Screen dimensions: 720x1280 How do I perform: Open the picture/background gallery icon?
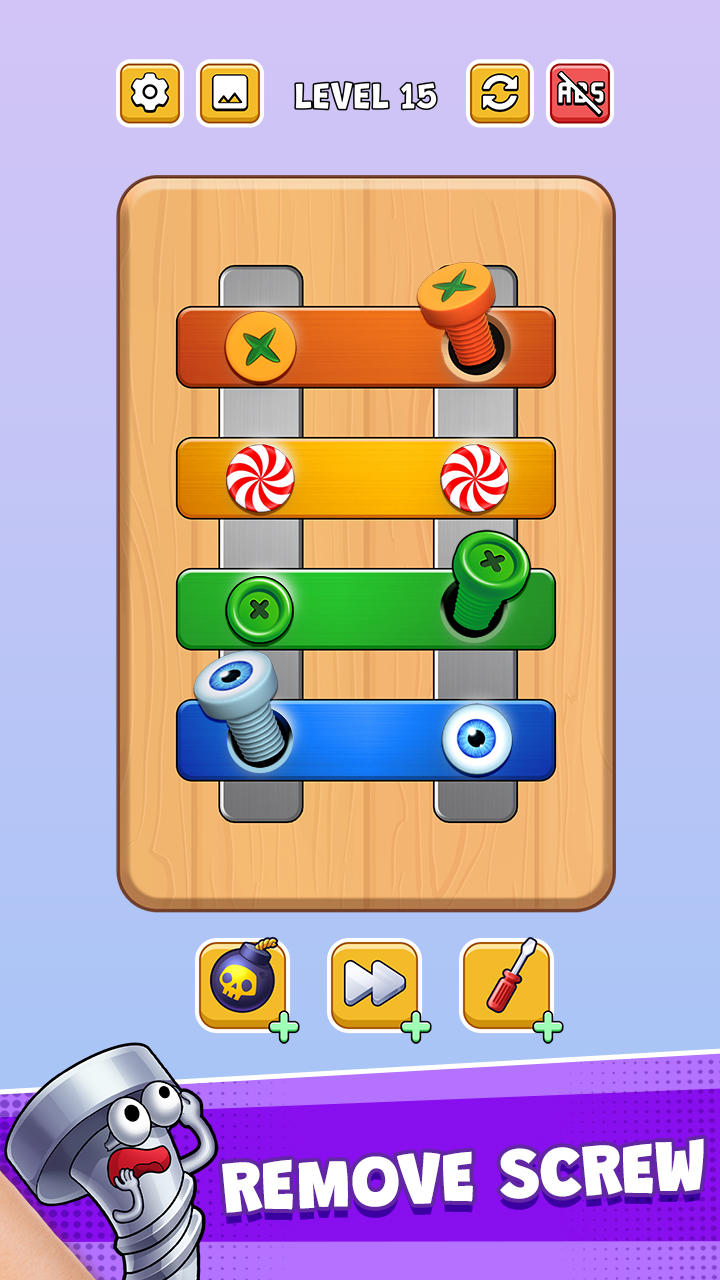tap(230, 94)
